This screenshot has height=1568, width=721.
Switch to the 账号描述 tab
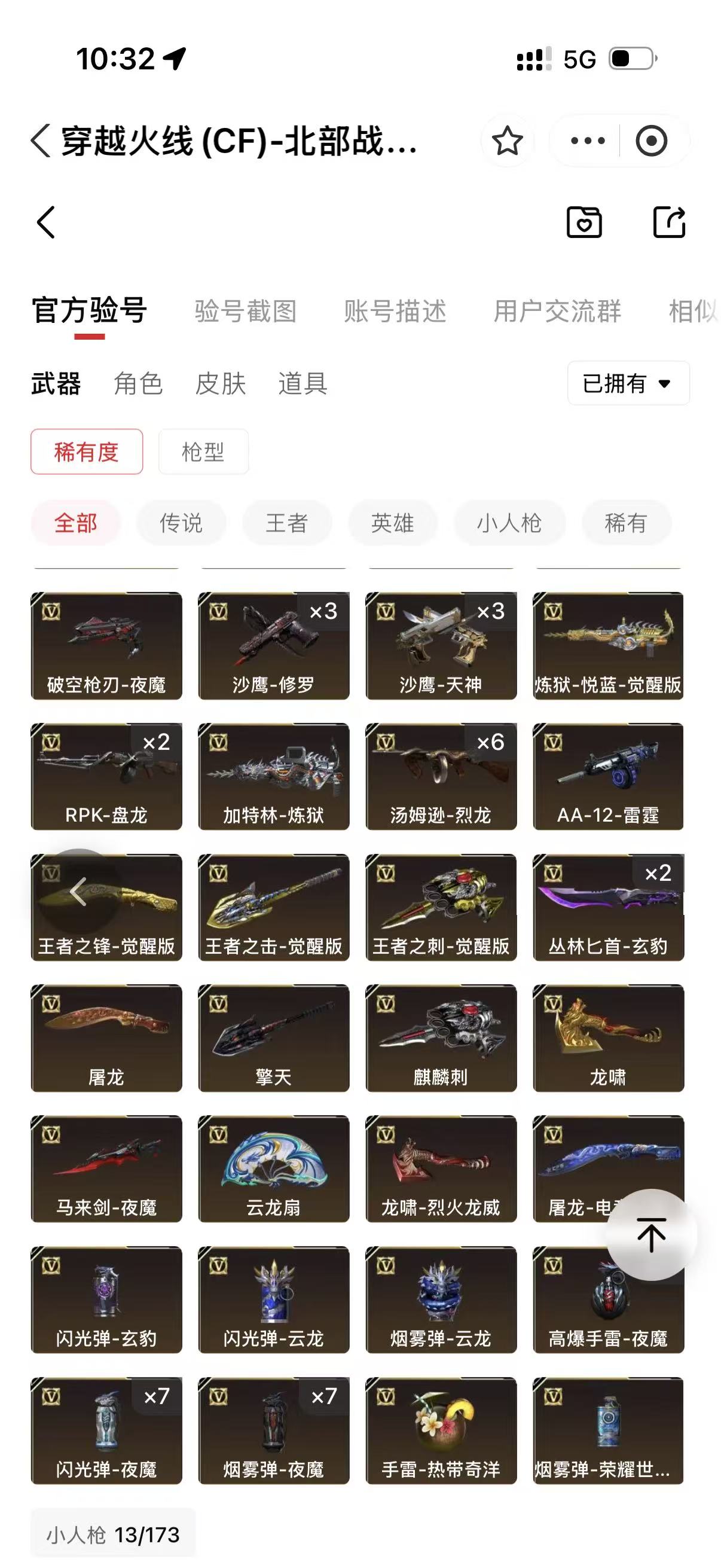(x=395, y=311)
